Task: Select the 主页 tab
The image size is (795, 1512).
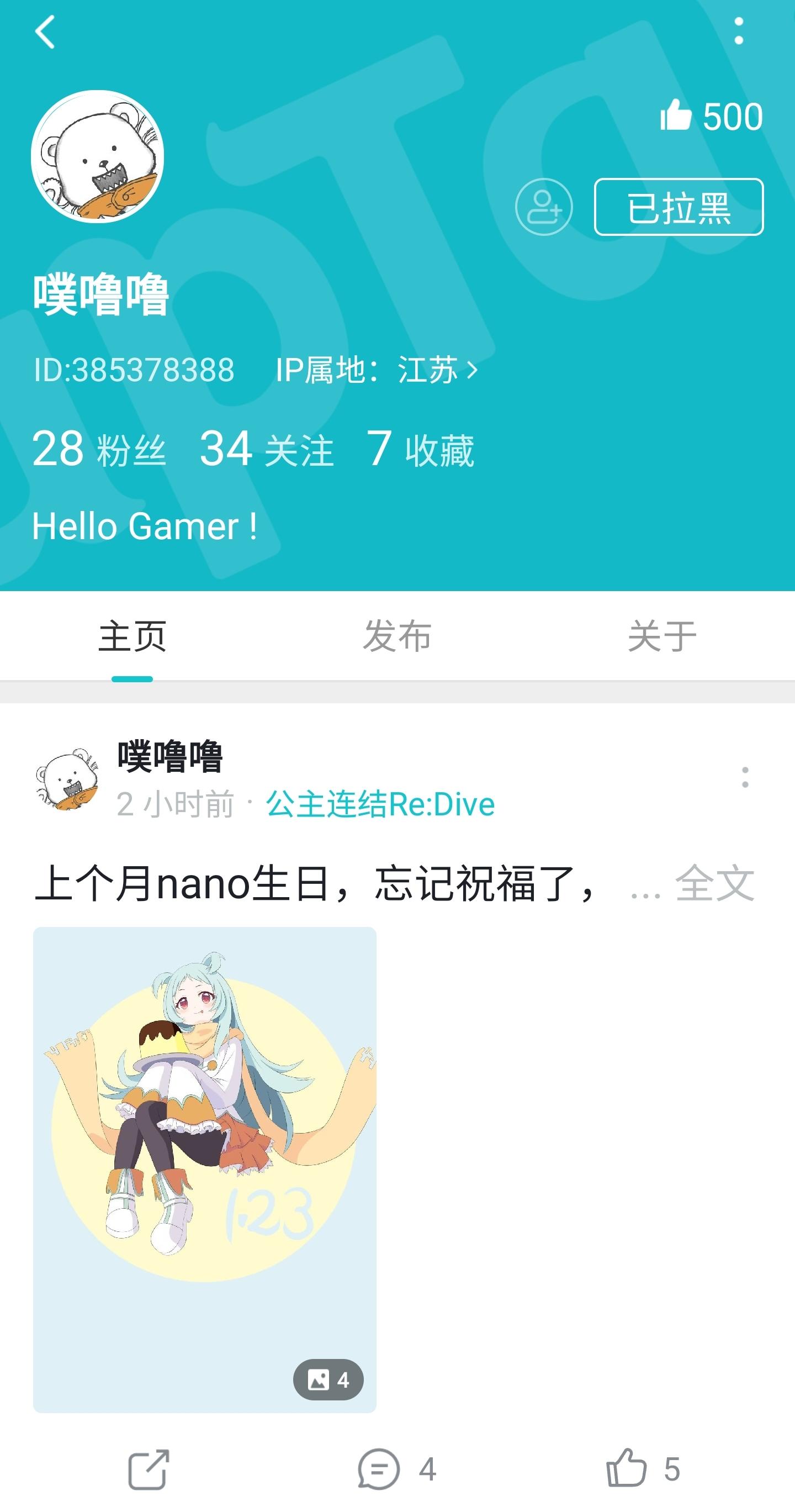Action: pyautogui.click(x=132, y=636)
